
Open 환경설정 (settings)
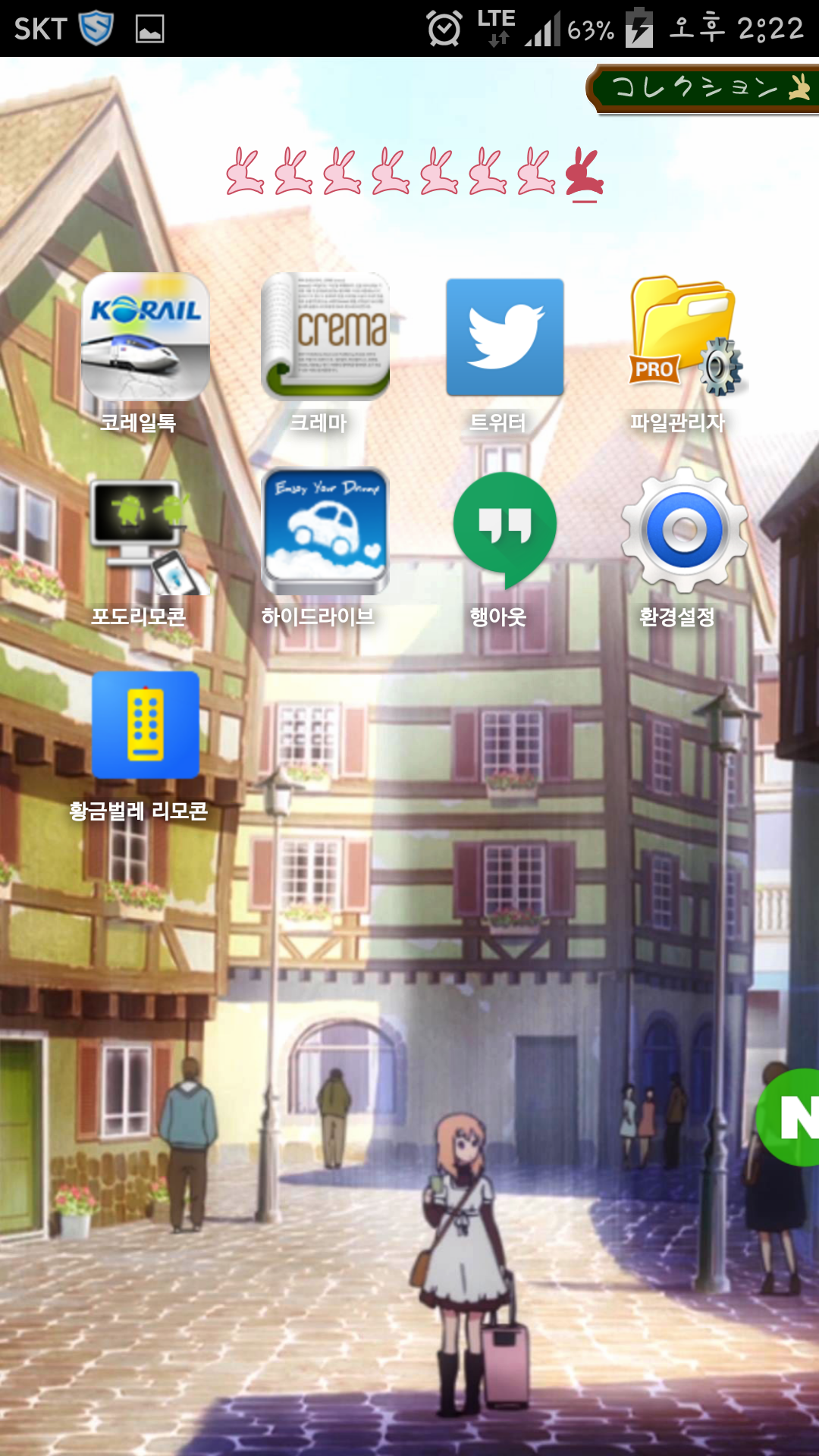685,531
